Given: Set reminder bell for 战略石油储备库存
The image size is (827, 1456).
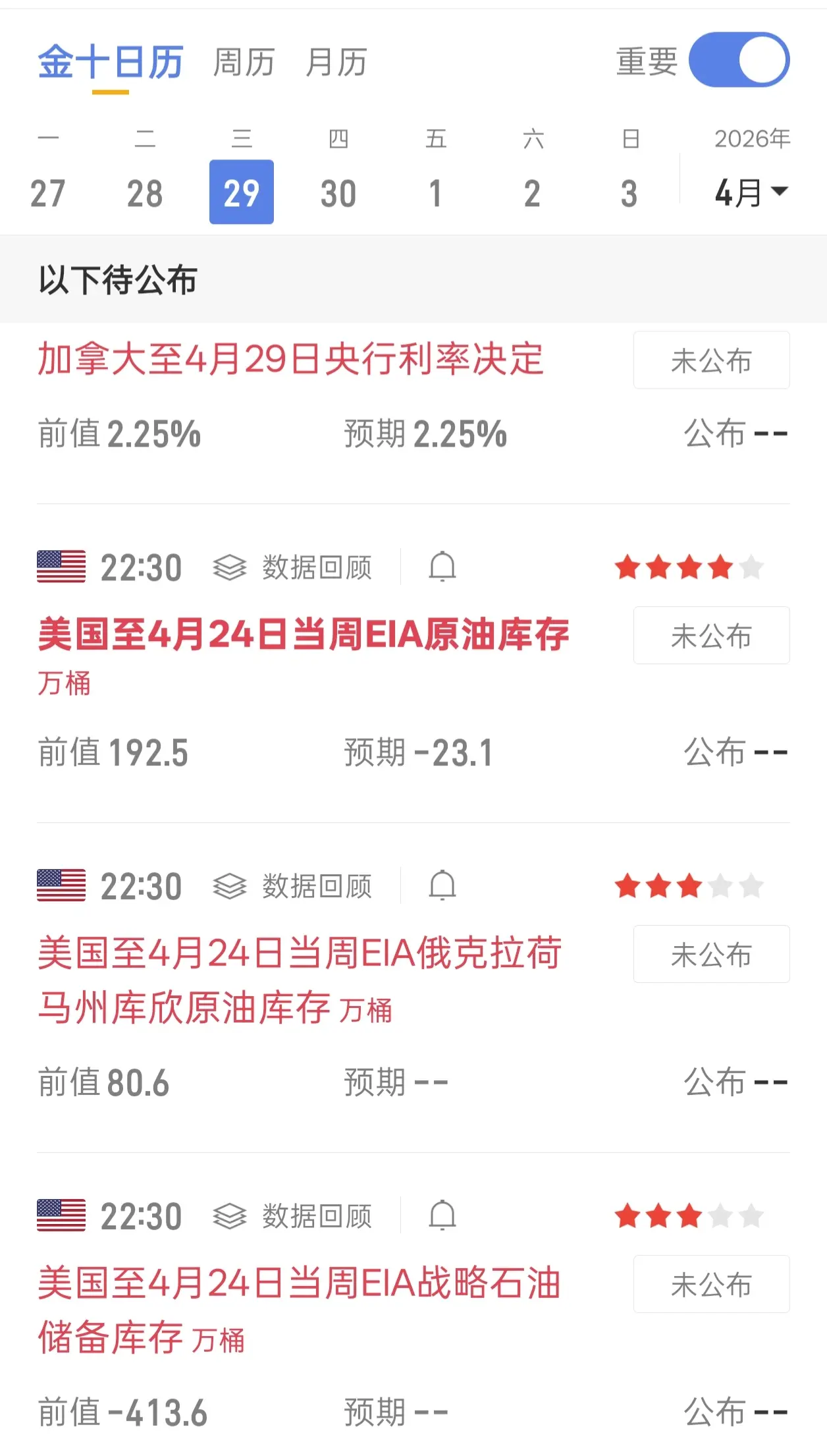Looking at the screenshot, I should click(x=442, y=1216).
